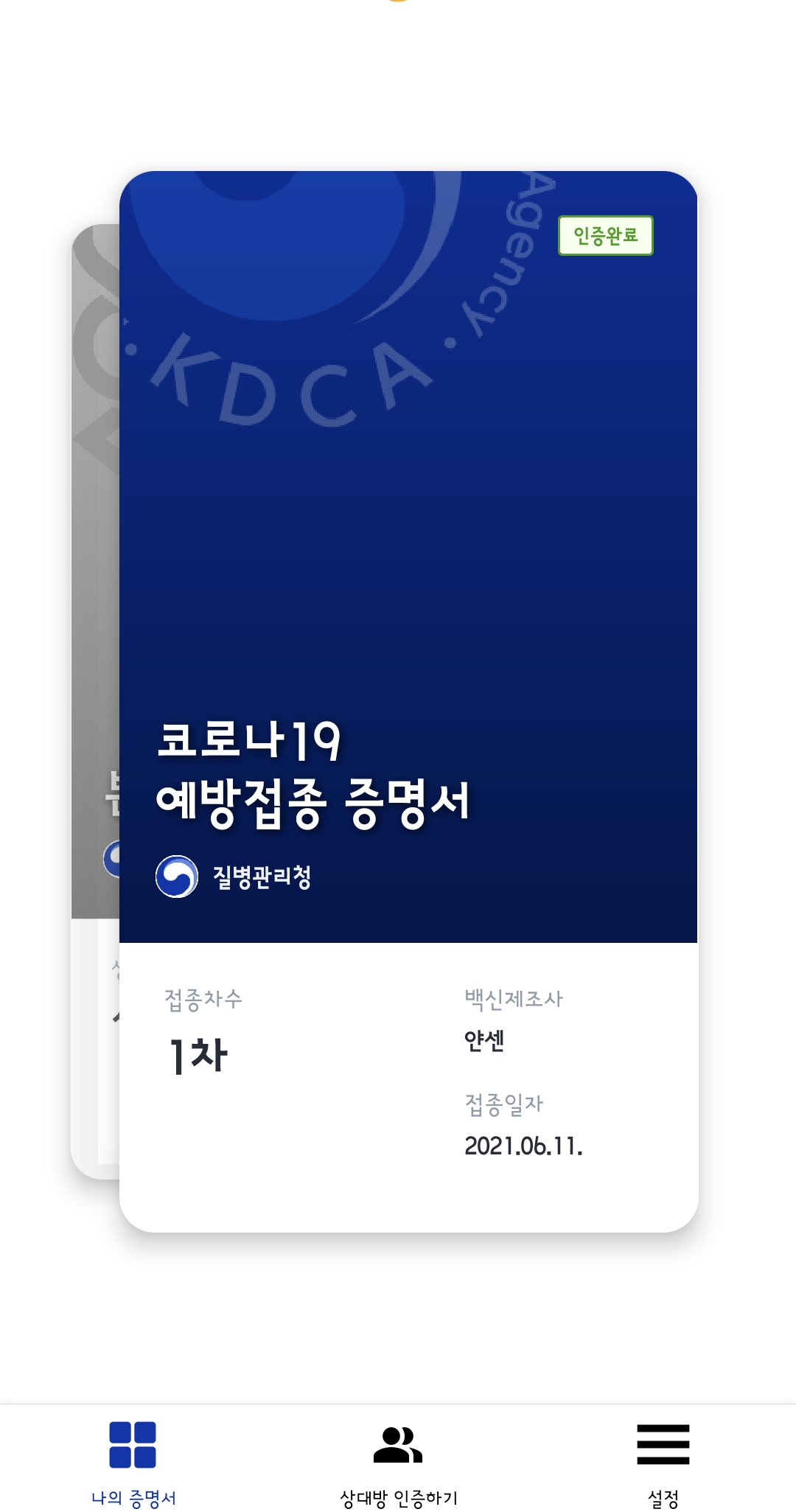Open the 코로나19 예방접종 증명서 card
796x1512 pixels.
[x=408, y=700]
